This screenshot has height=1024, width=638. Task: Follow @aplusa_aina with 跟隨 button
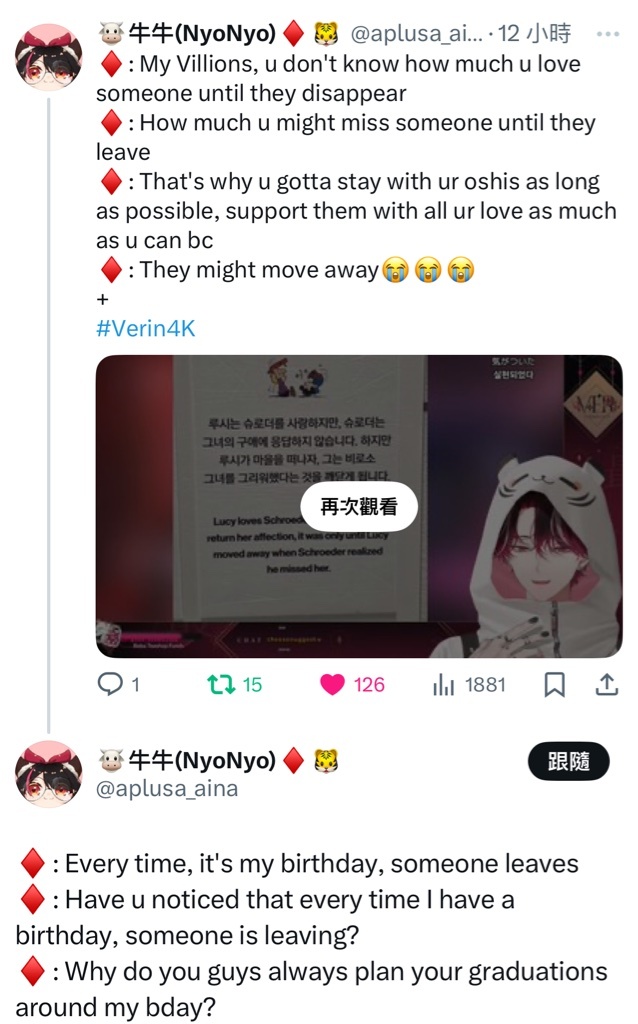tap(568, 762)
